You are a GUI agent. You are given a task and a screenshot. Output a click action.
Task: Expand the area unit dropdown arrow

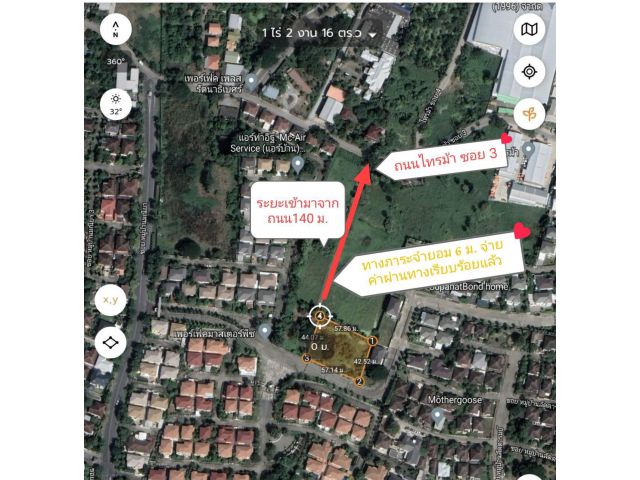pos(373,34)
